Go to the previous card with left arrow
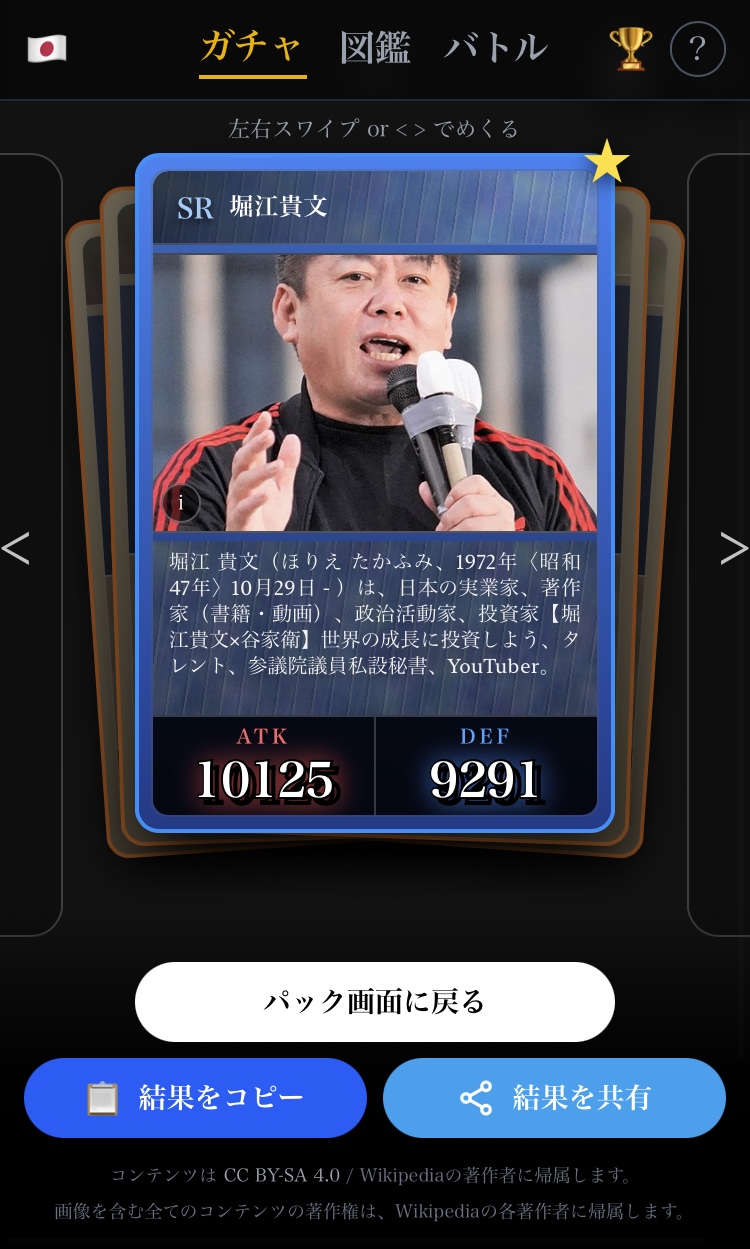Screen dimensions: 750x1249 coord(16,548)
